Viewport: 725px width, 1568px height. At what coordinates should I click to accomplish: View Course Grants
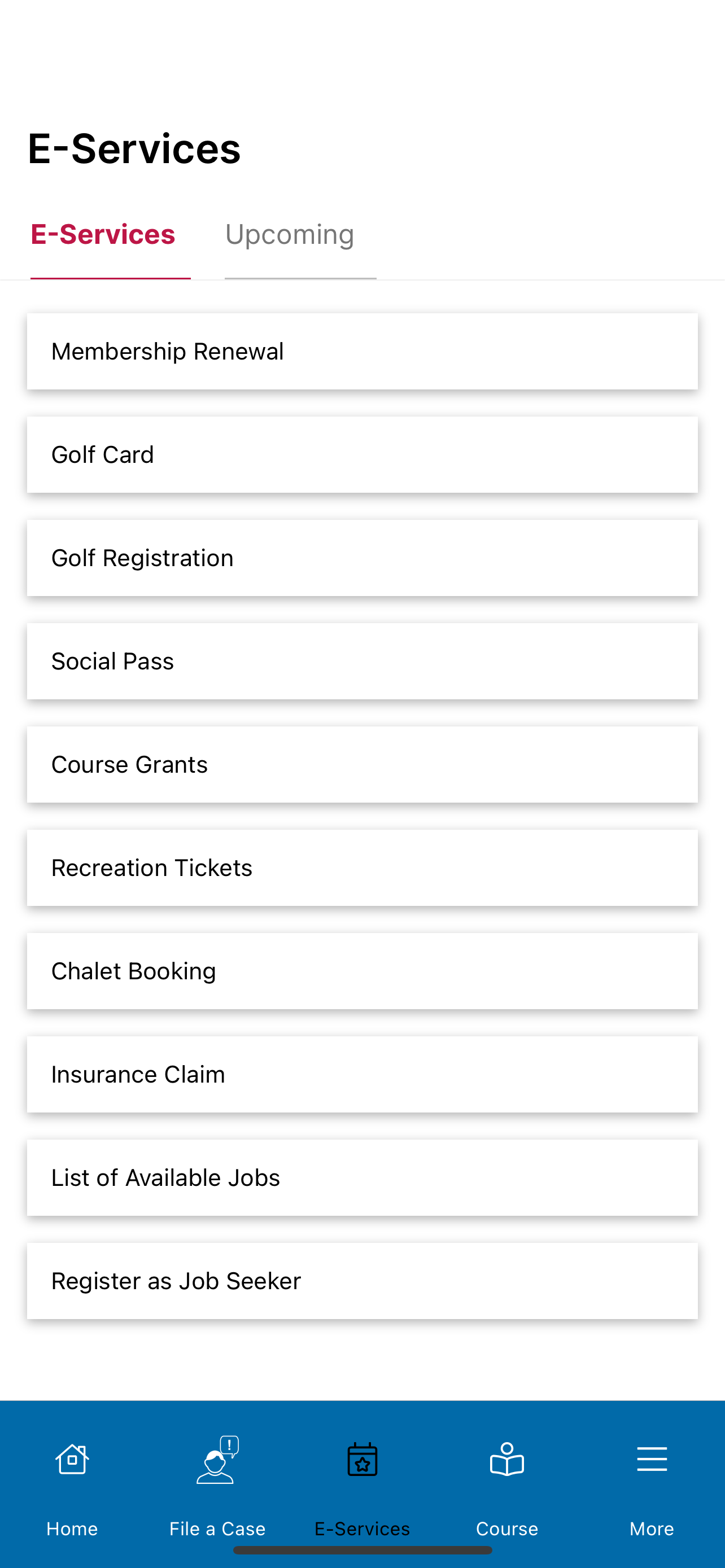point(362,764)
